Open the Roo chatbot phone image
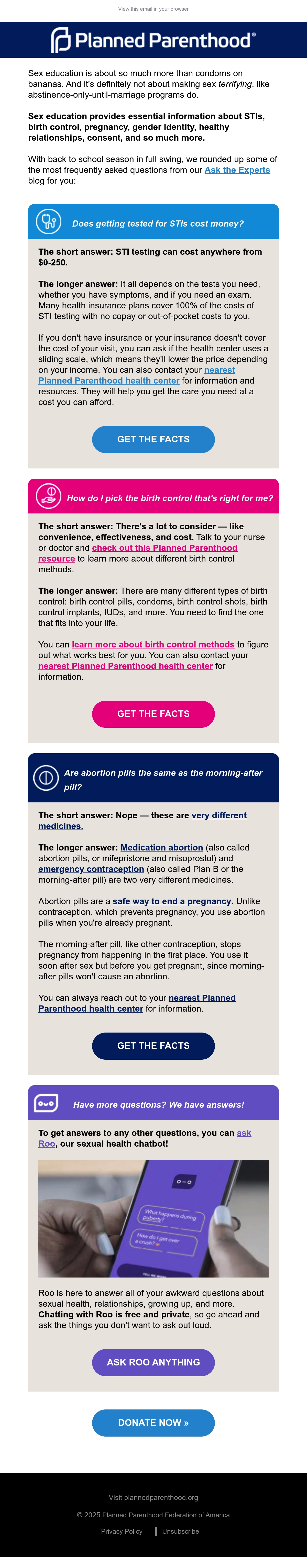The width and height of the screenshot is (307, 1568). click(153, 1219)
